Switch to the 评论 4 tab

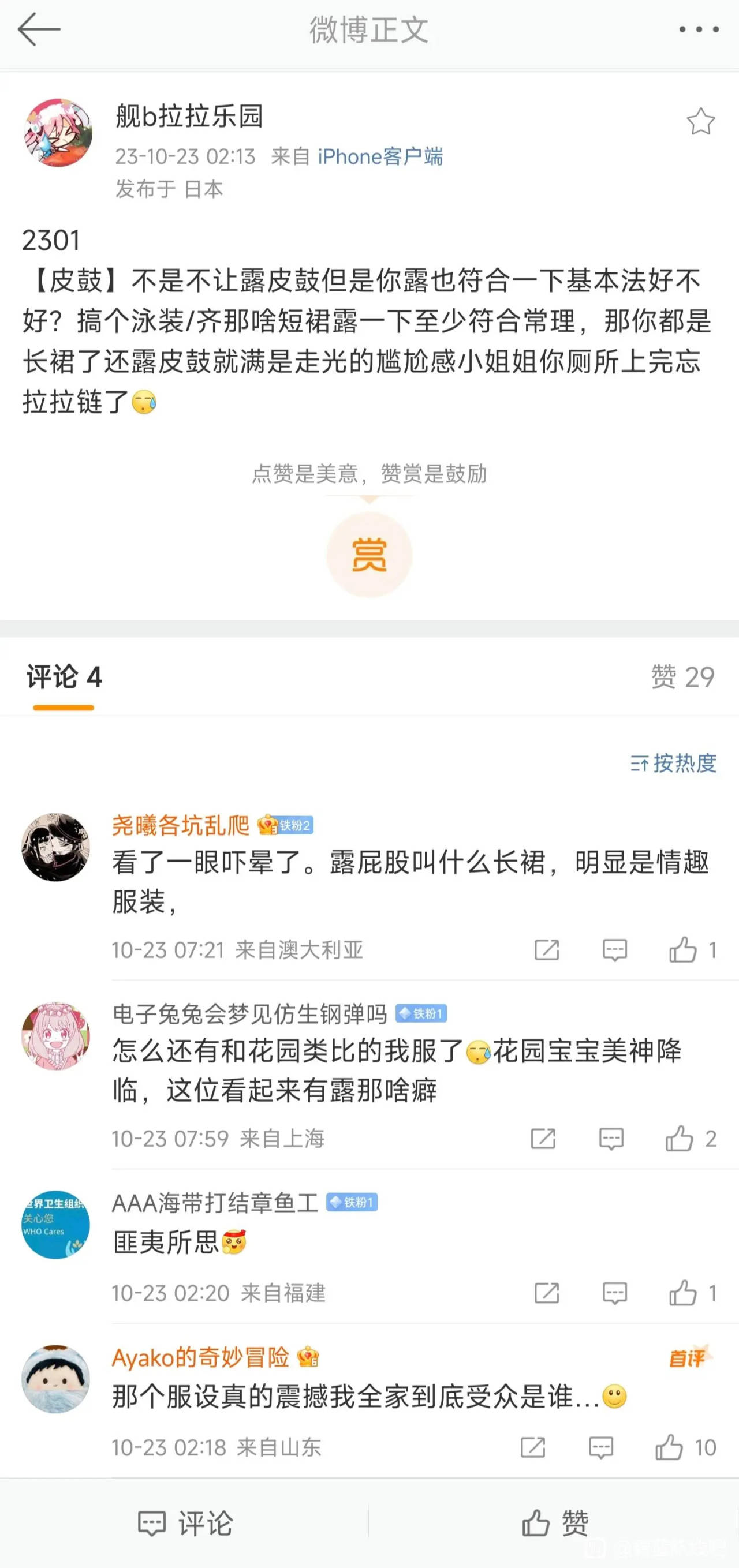pyautogui.click(x=64, y=677)
